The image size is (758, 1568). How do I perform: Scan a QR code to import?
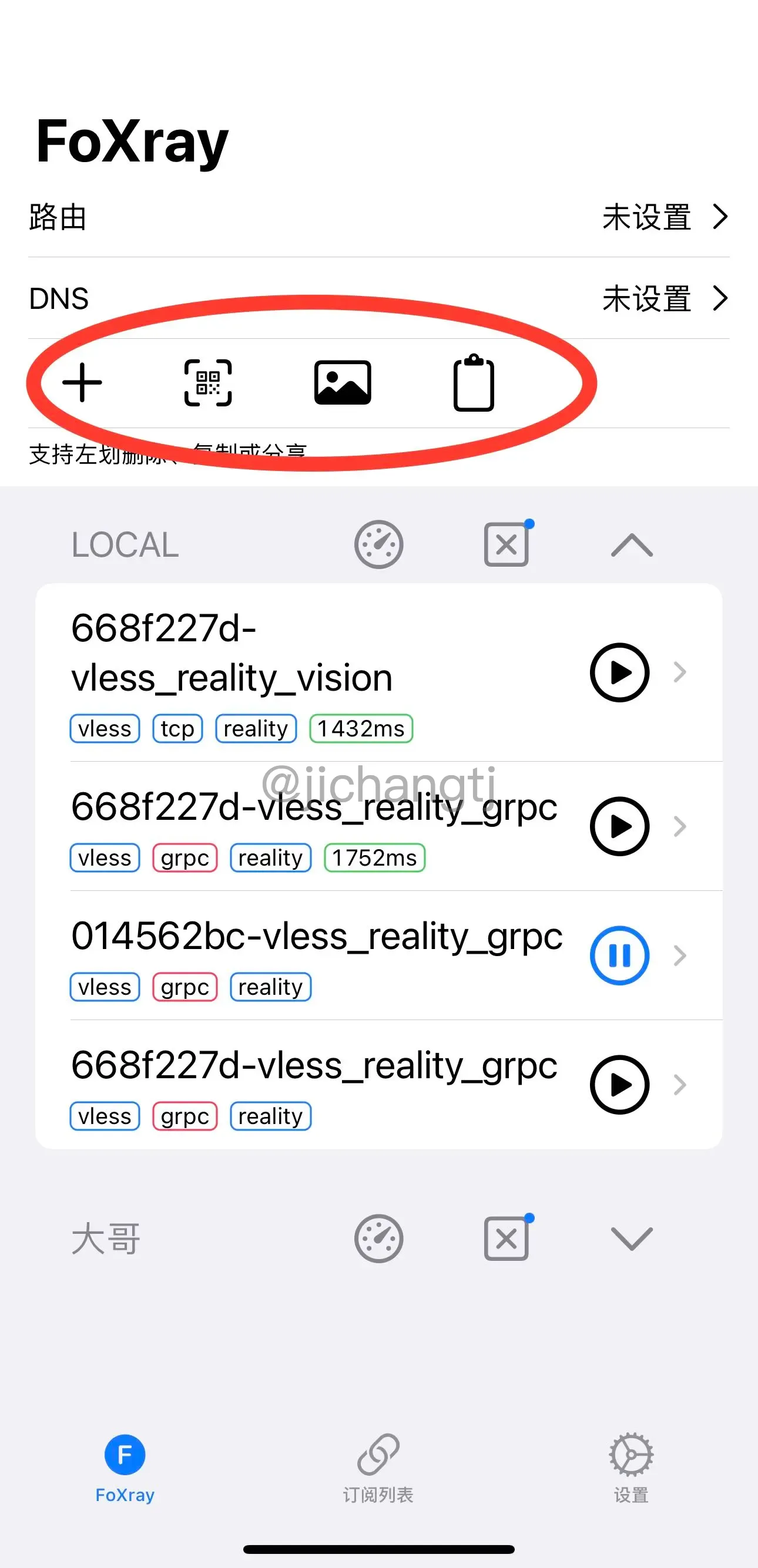(208, 383)
